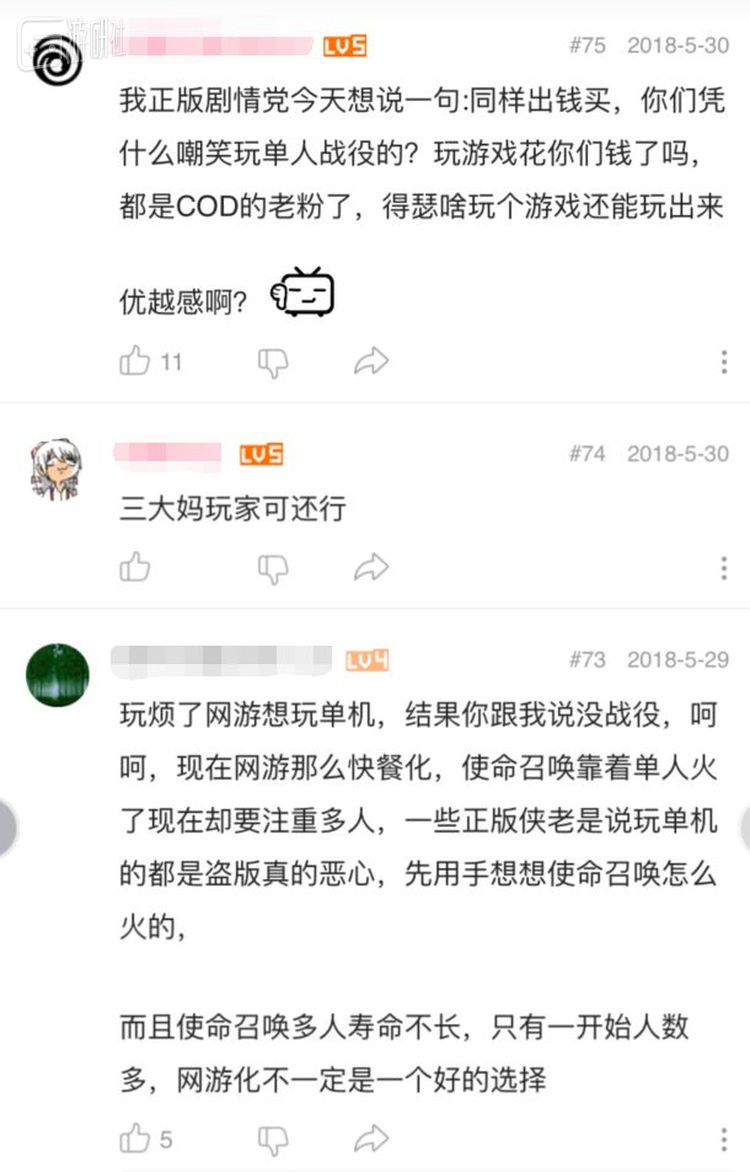This screenshot has width=750, height=1172.
Task: Share the comment numbered #74
Action: 371,567
